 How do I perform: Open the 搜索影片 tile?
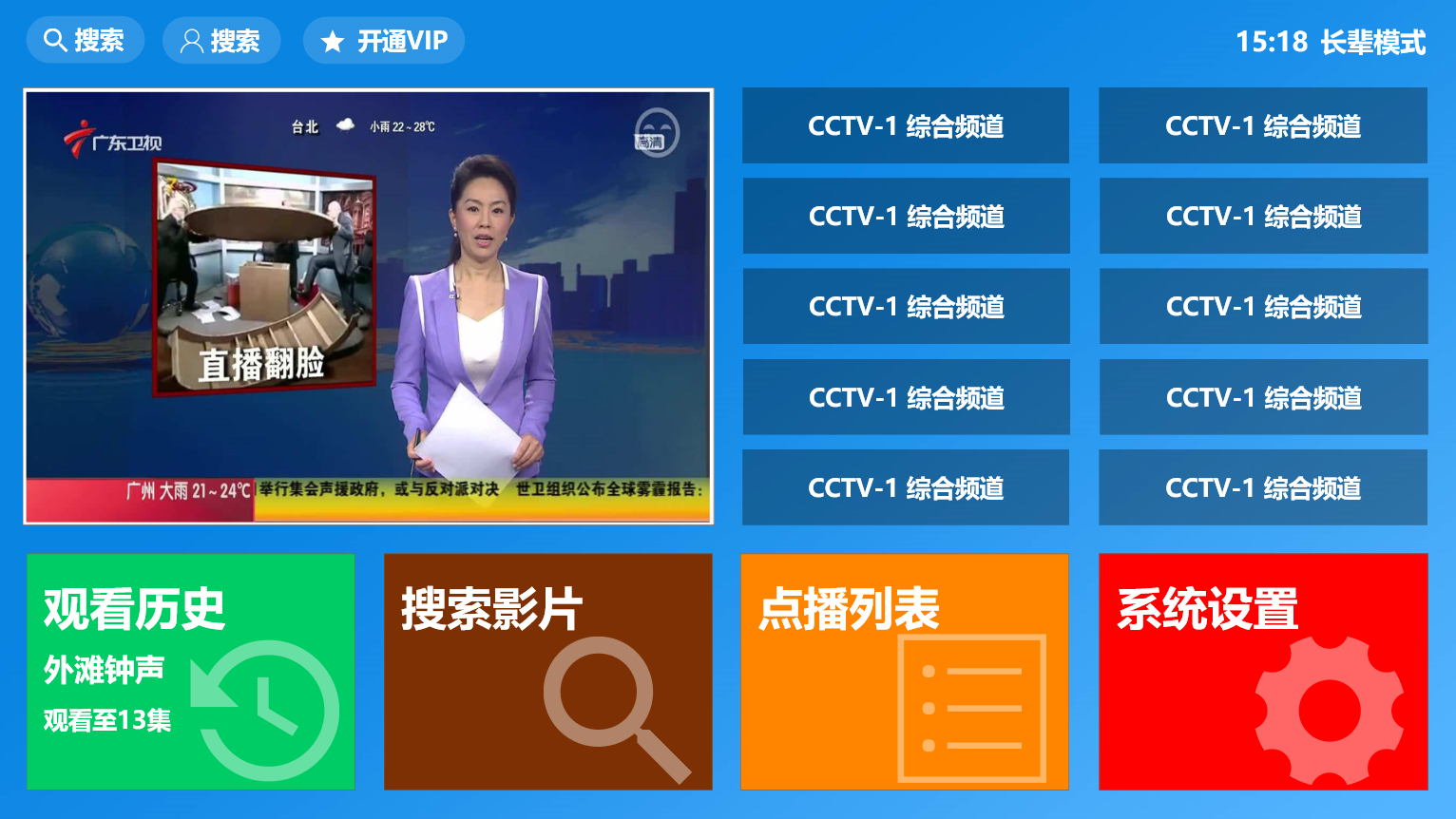[547, 671]
